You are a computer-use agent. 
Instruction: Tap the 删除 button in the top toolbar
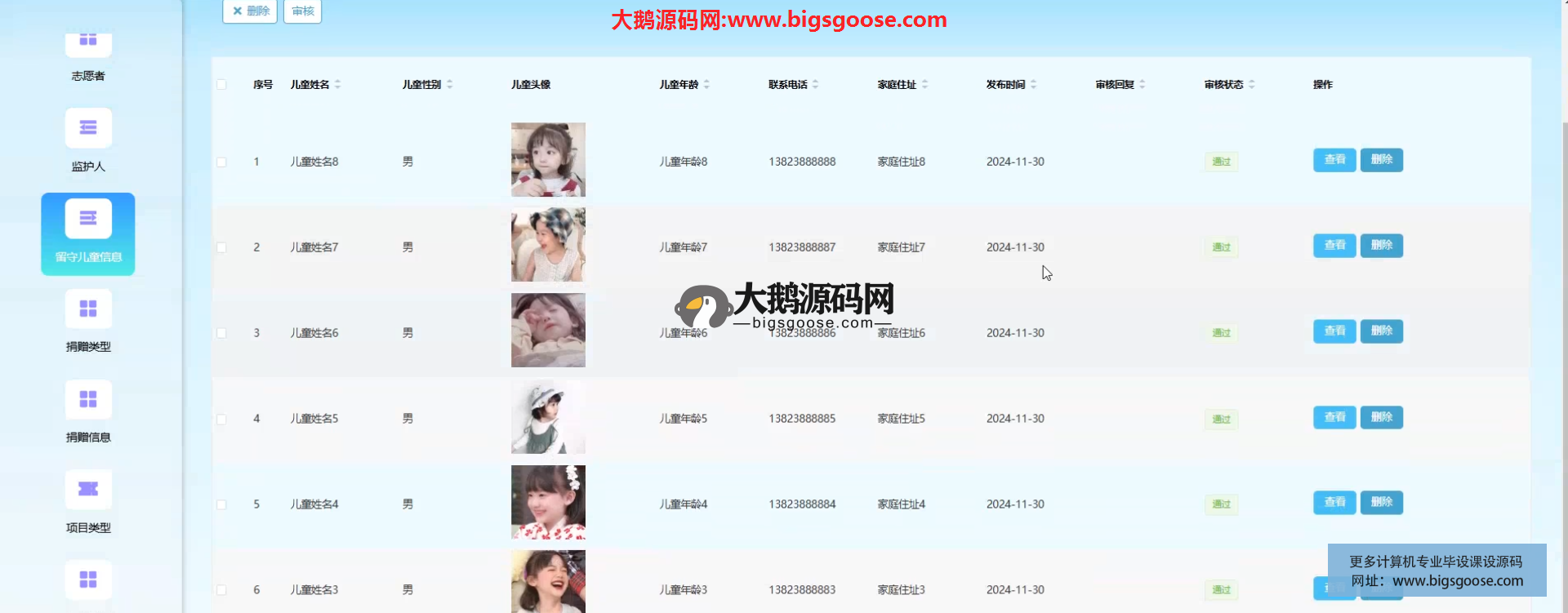pyautogui.click(x=250, y=11)
